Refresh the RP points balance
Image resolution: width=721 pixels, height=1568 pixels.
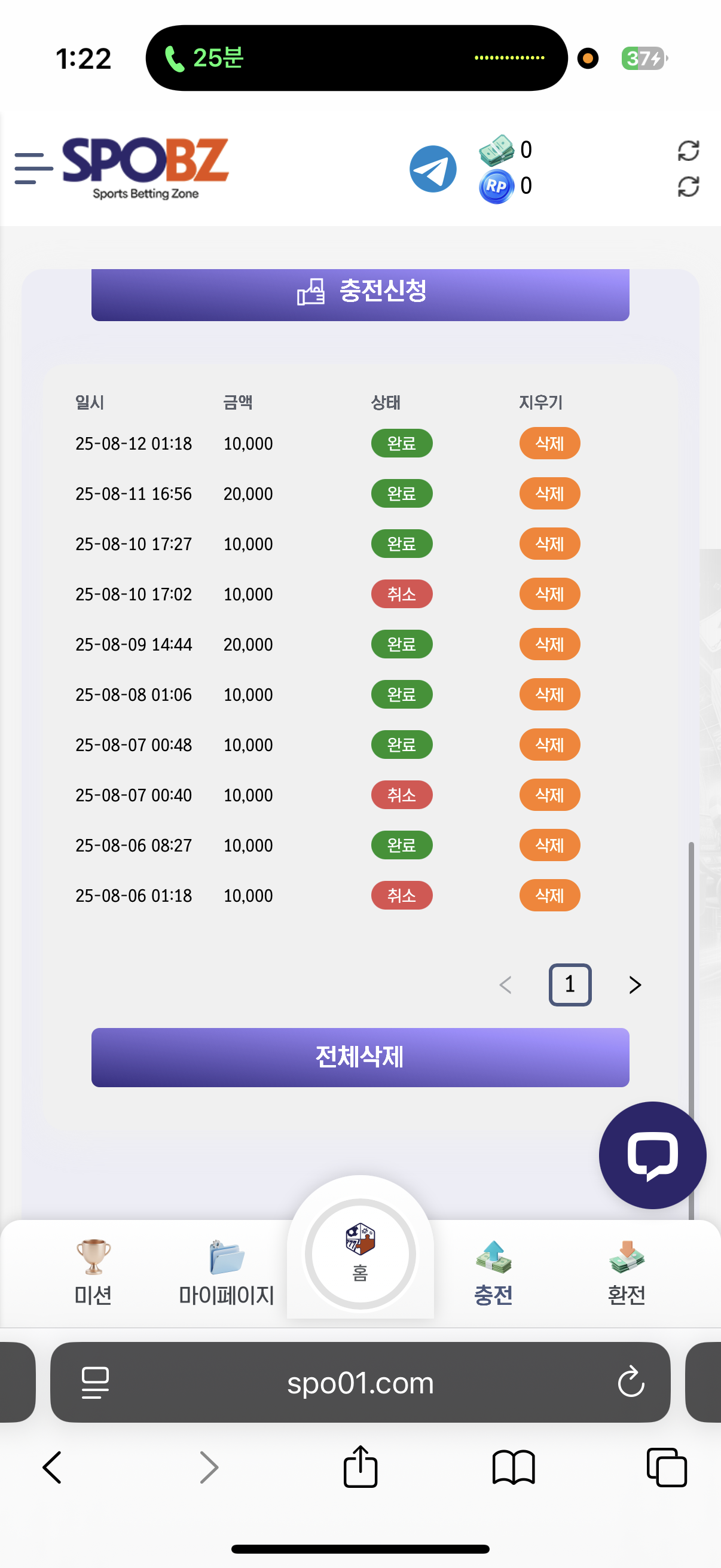coord(688,186)
